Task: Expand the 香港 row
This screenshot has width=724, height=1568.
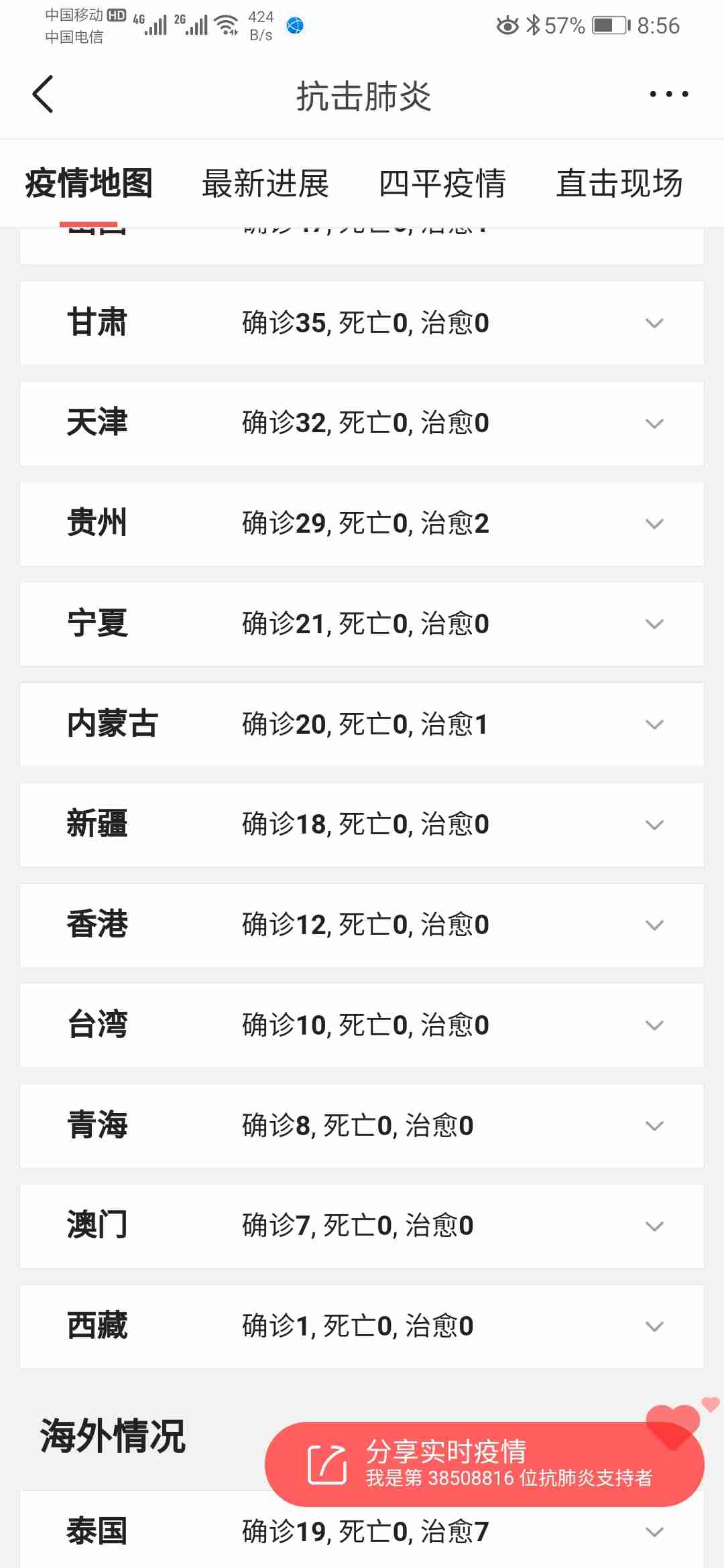Action: tap(654, 925)
